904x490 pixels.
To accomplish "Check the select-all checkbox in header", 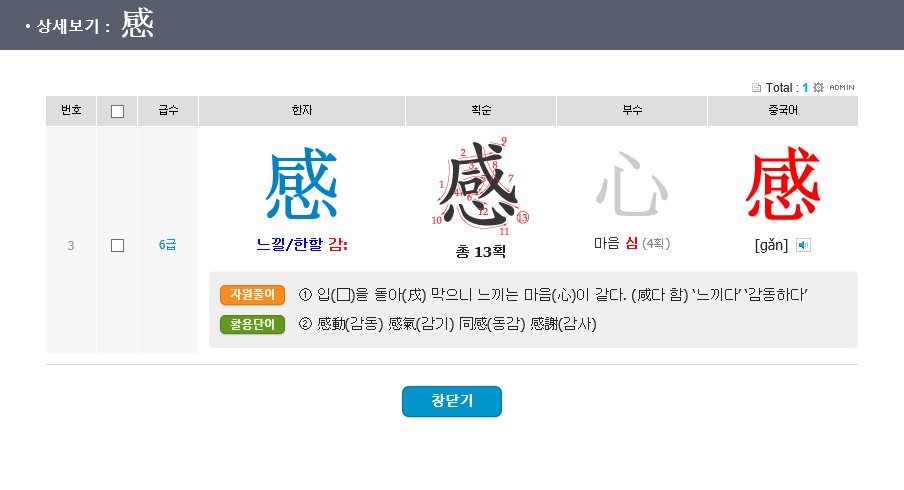I will tap(117, 111).
